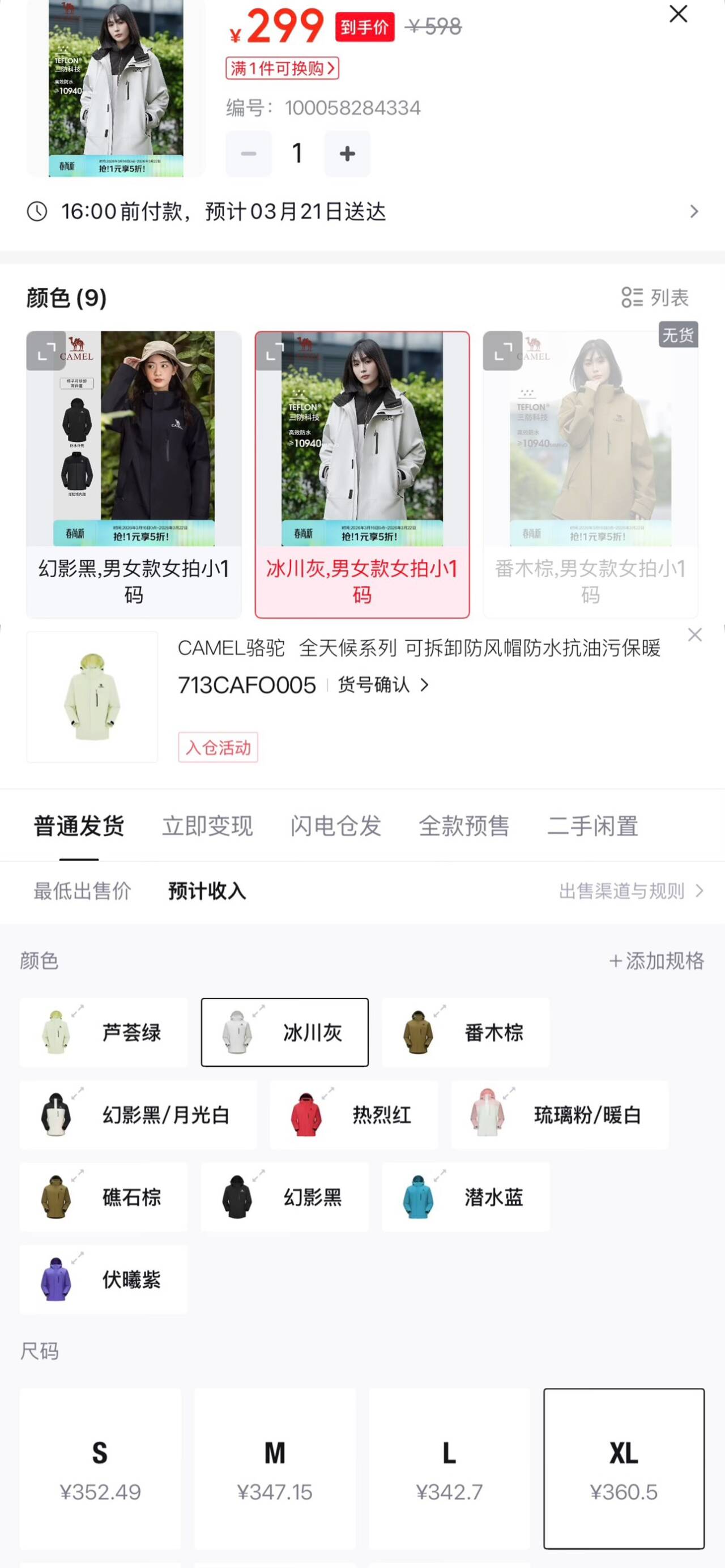Go to the 二手闲置 tab
Screen dimensions: 725x1568
(592, 826)
